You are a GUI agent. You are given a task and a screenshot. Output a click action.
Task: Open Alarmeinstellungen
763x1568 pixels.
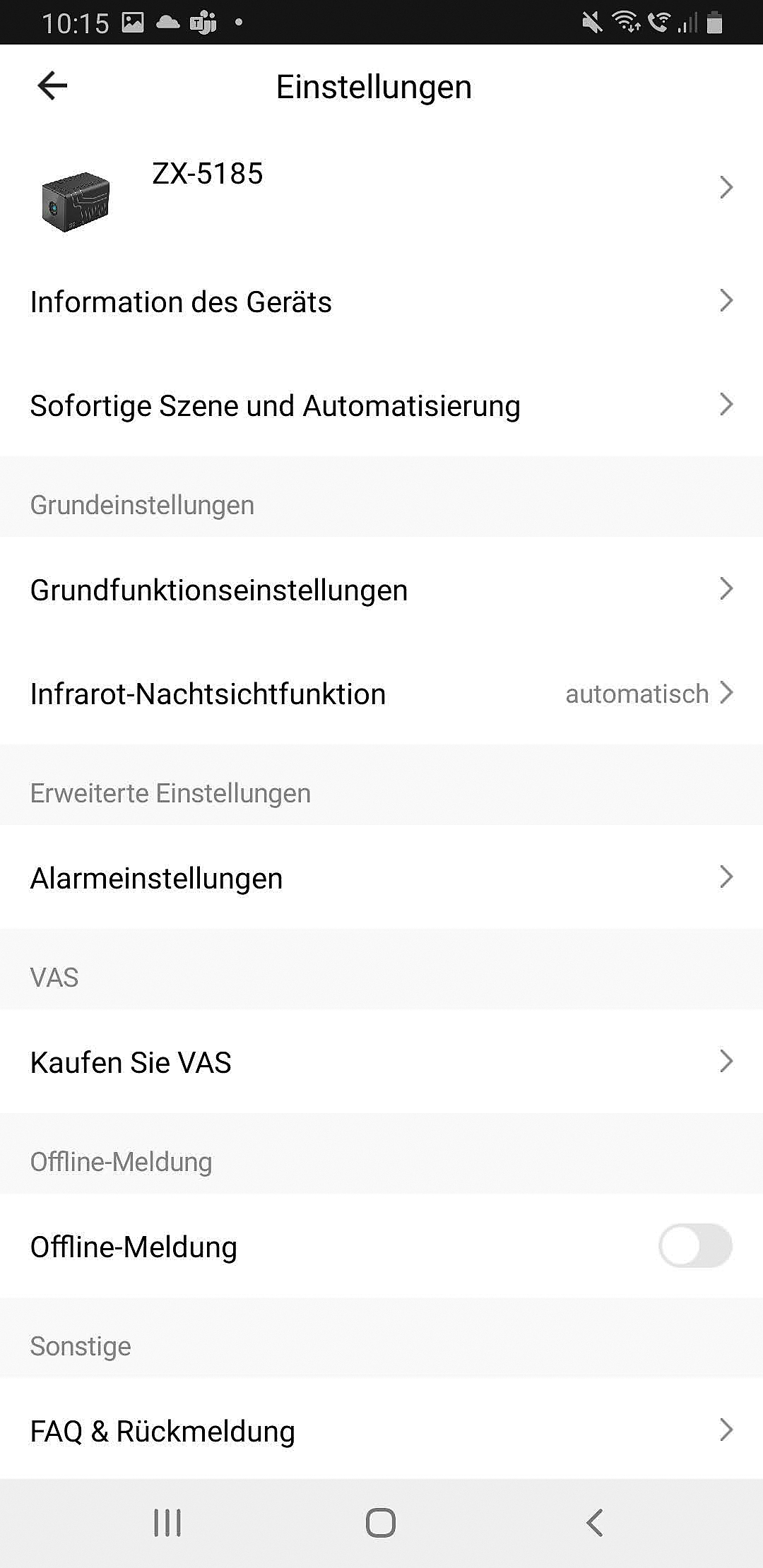coord(381,878)
